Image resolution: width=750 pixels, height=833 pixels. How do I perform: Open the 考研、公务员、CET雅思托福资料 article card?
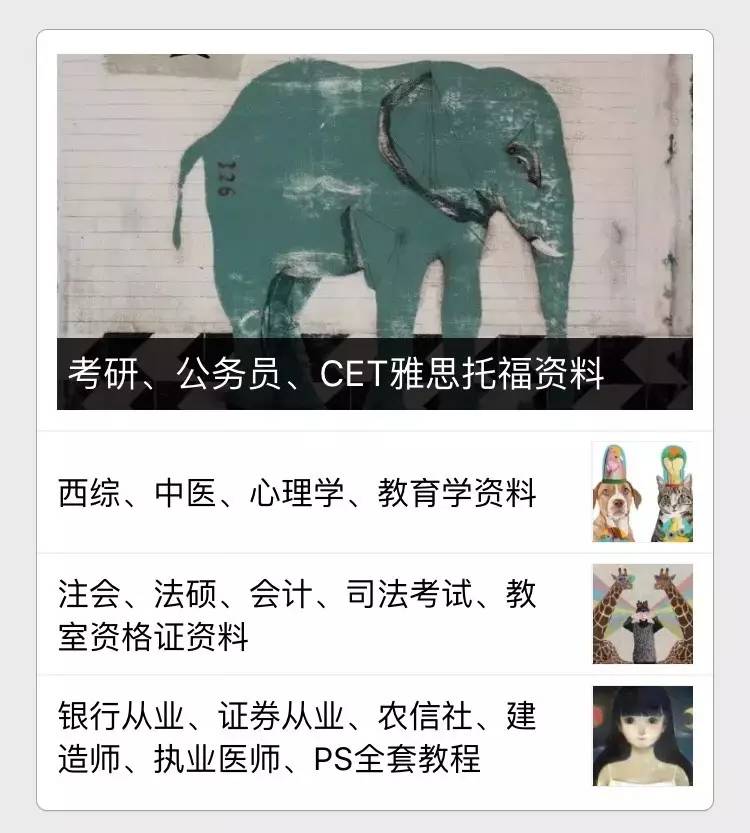pos(374,232)
